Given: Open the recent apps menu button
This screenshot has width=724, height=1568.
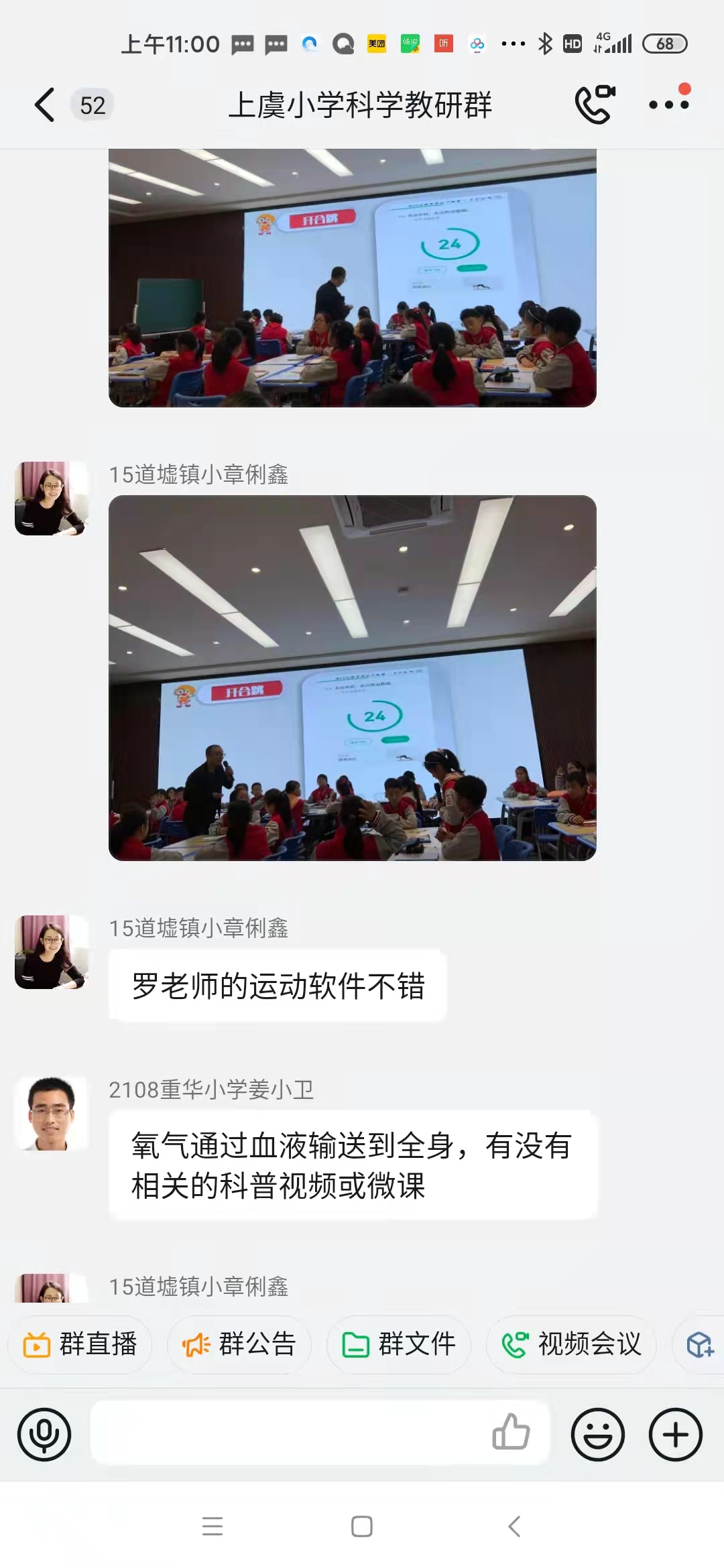Looking at the screenshot, I should point(213,1526).
